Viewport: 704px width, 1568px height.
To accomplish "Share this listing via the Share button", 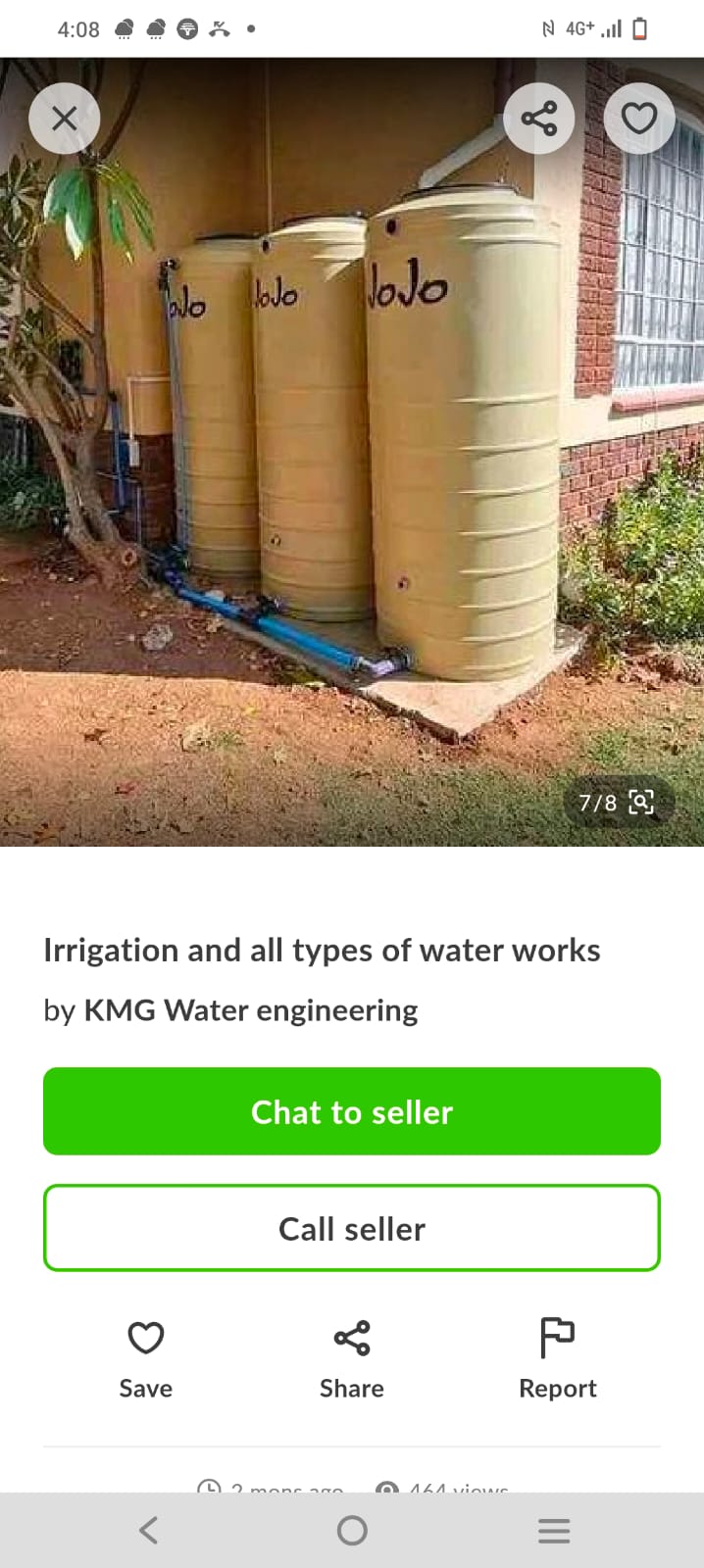I will click(x=352, y=1359).
